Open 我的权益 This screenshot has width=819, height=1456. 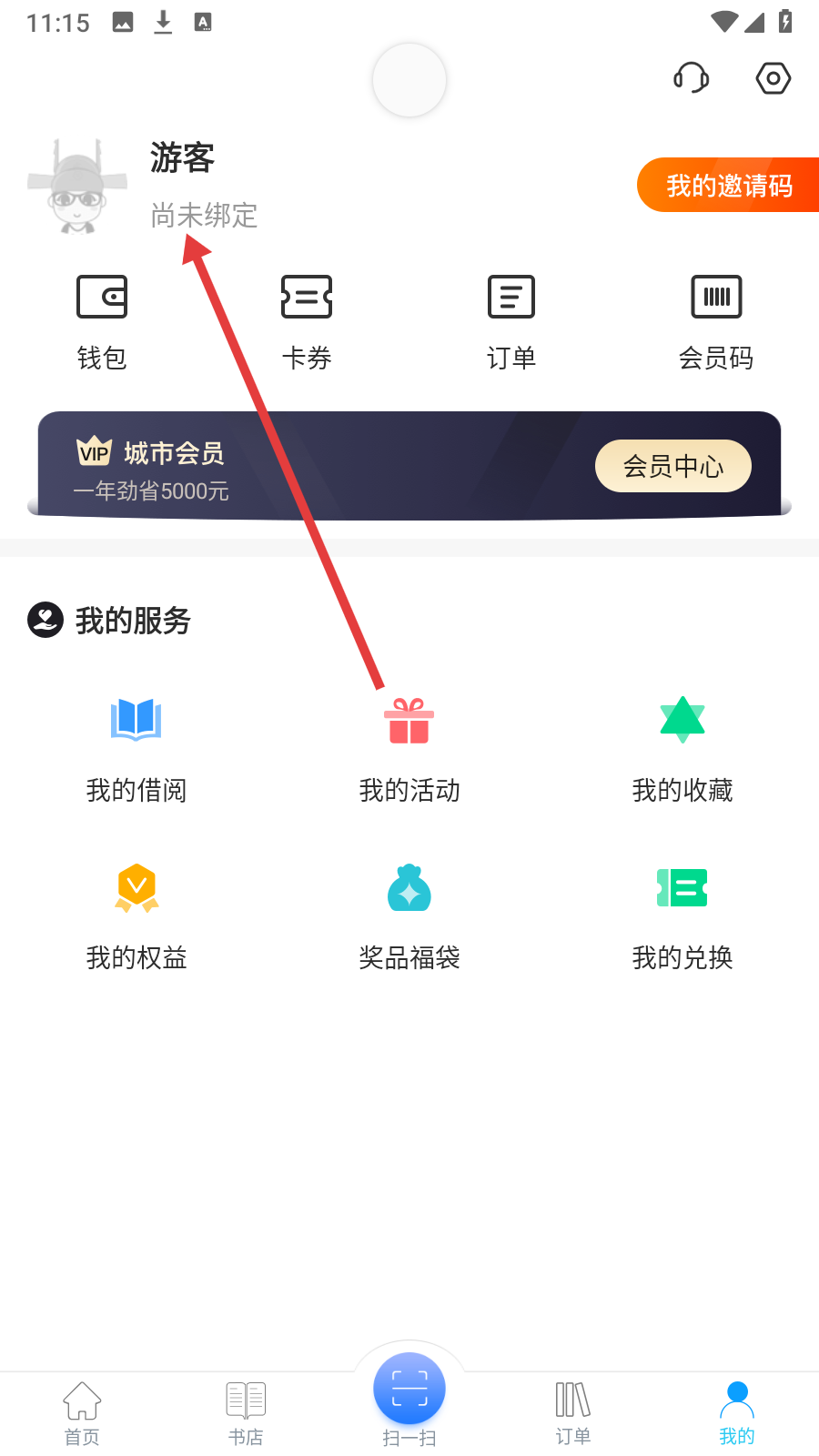(136, 917)
